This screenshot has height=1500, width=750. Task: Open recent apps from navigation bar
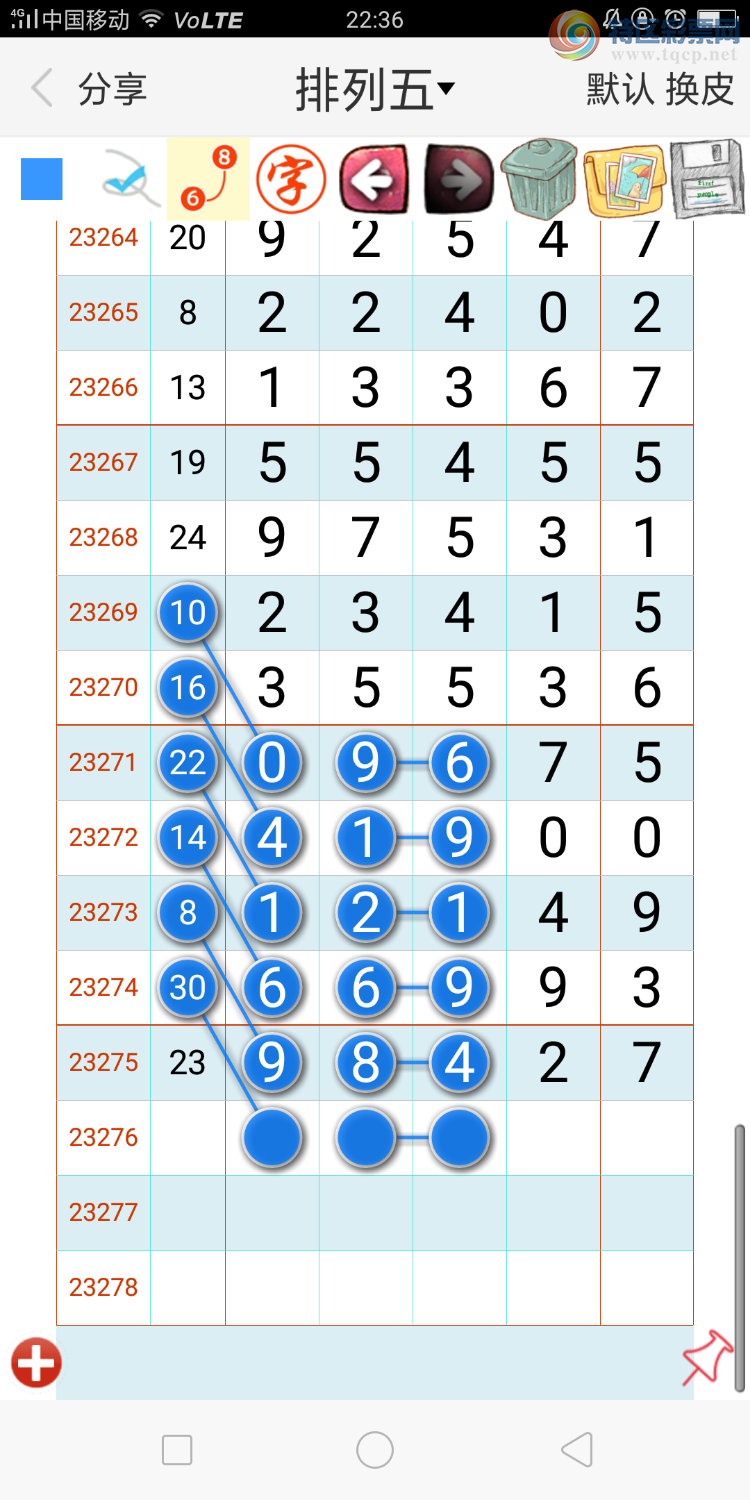pos(177,1450)
